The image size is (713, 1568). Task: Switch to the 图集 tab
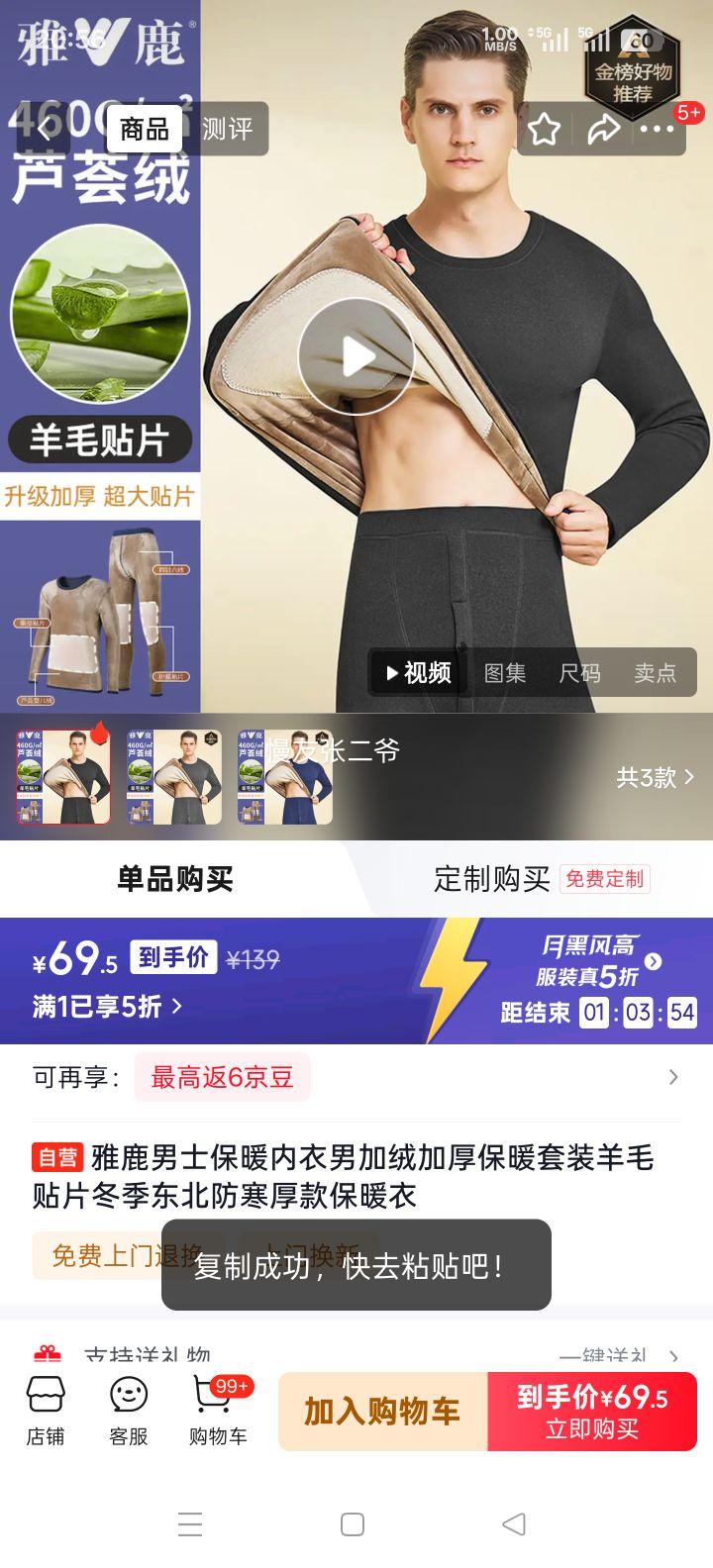pos(505,672)
